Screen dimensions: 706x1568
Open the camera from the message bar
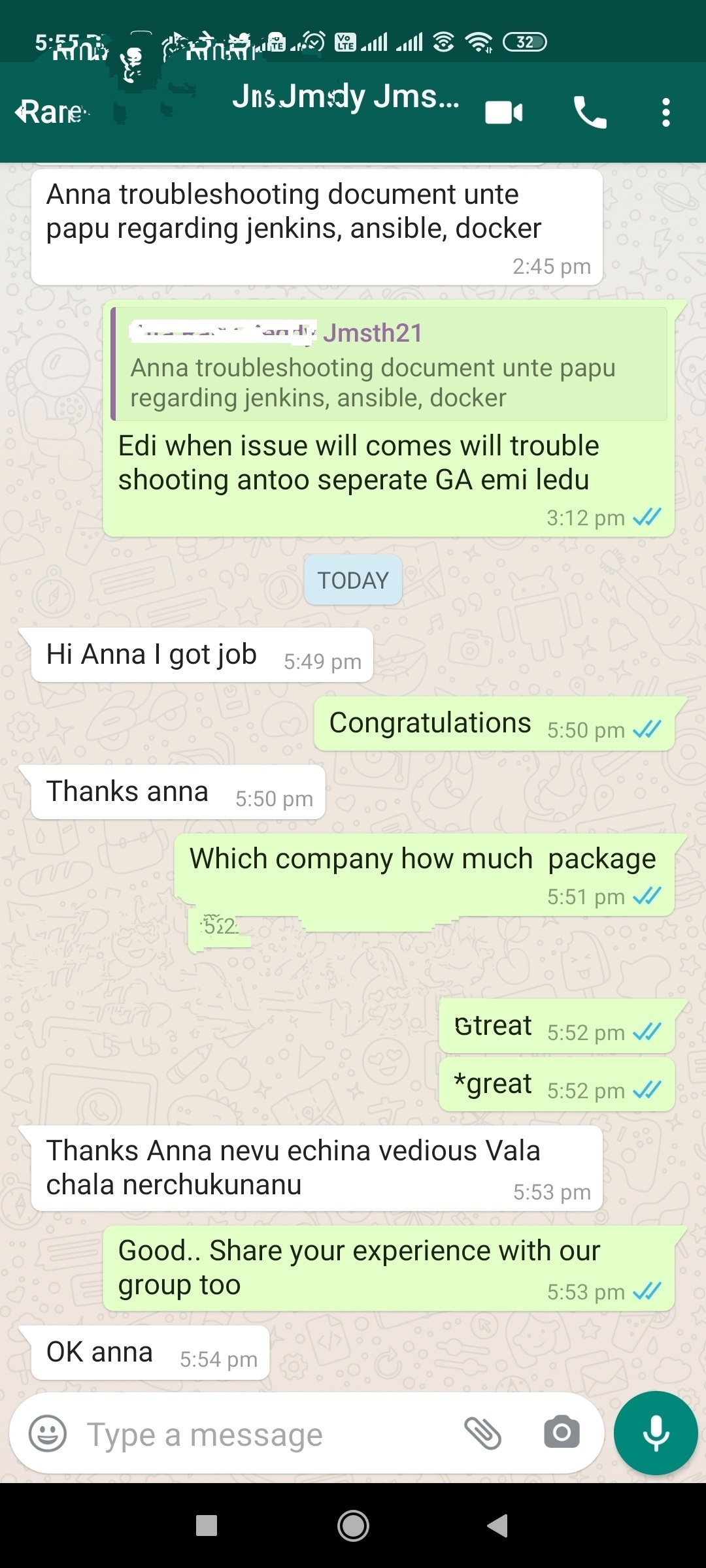[562, 1432]
